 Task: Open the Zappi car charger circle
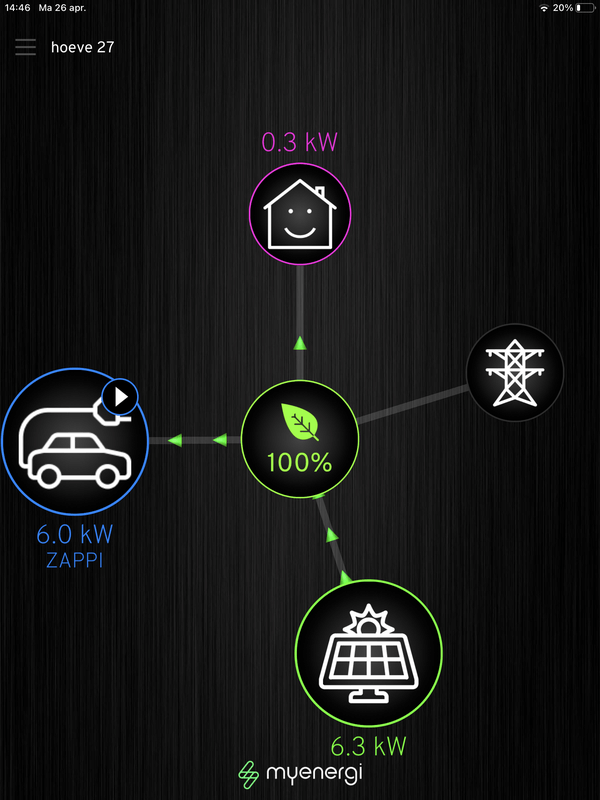pyautogui.click(x=75, y=440)
